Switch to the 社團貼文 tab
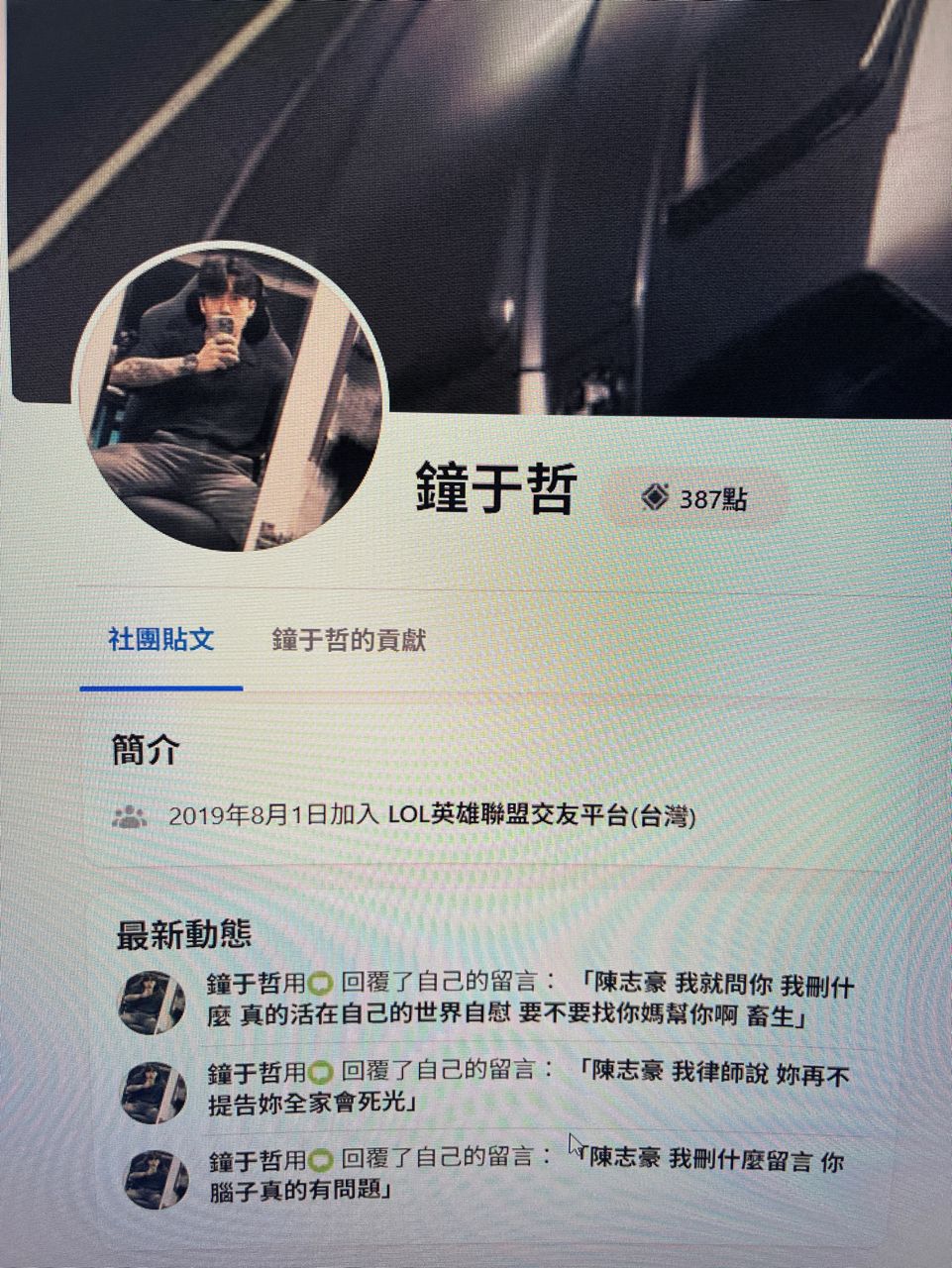This screenshot has height=1268, width=952. coord(160,640)
